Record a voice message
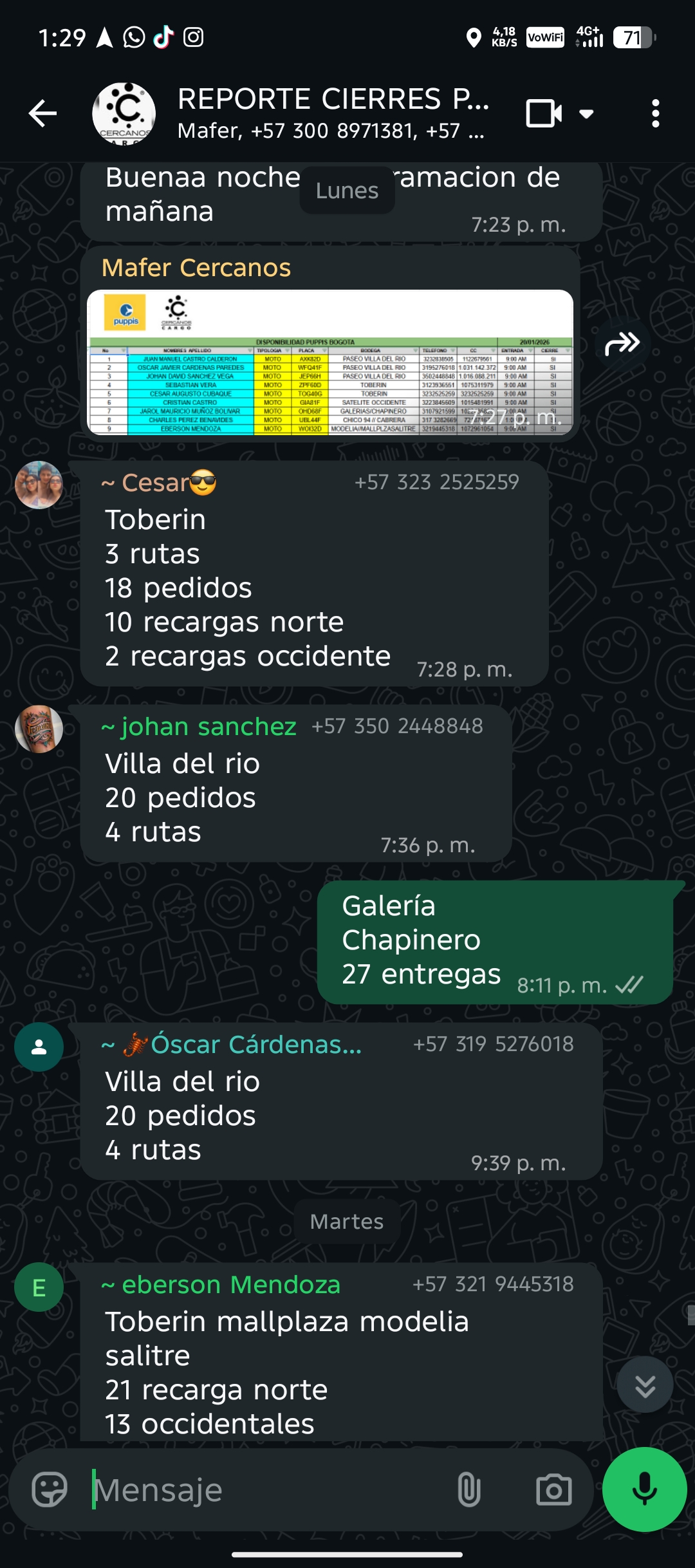This screenshot has width=695, height=1568. coord(644,1489)
